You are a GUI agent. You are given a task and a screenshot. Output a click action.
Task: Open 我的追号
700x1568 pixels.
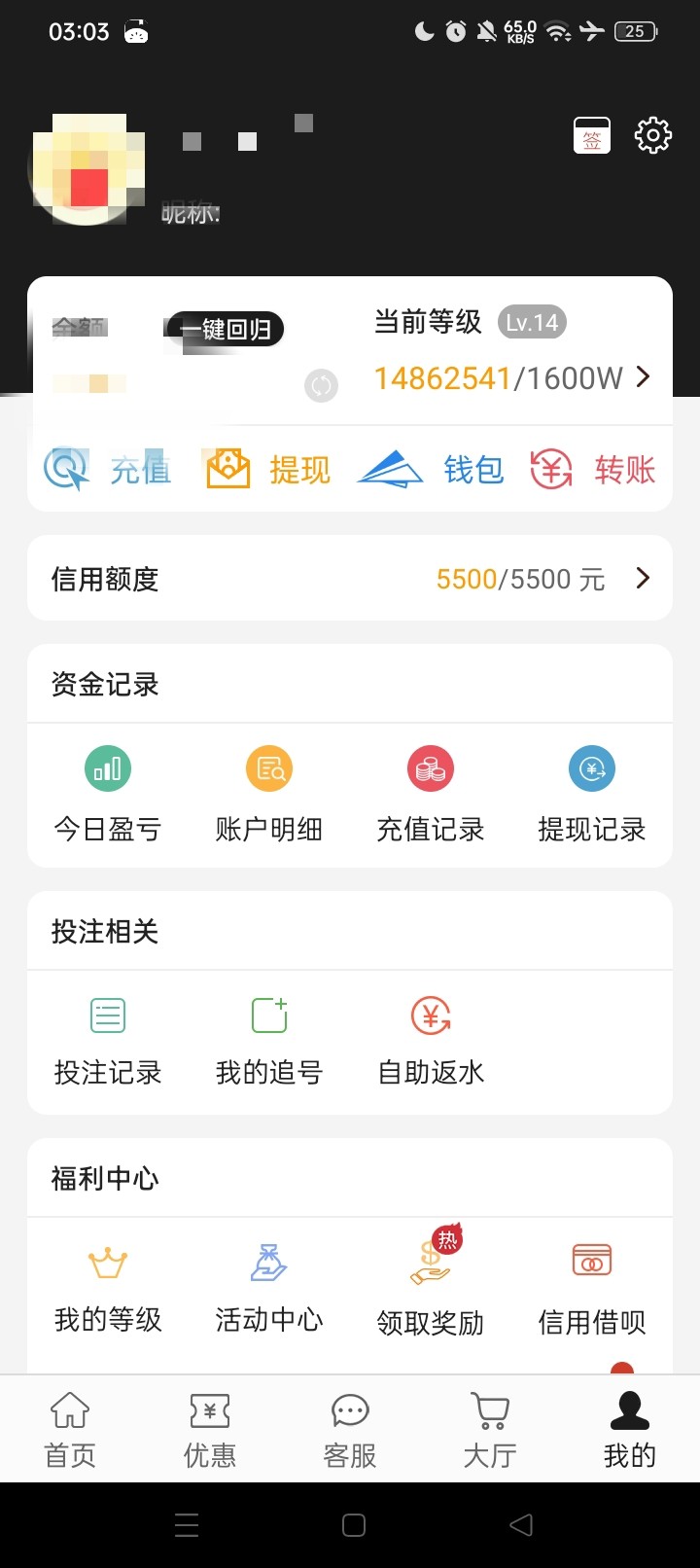click(269, 1040)
